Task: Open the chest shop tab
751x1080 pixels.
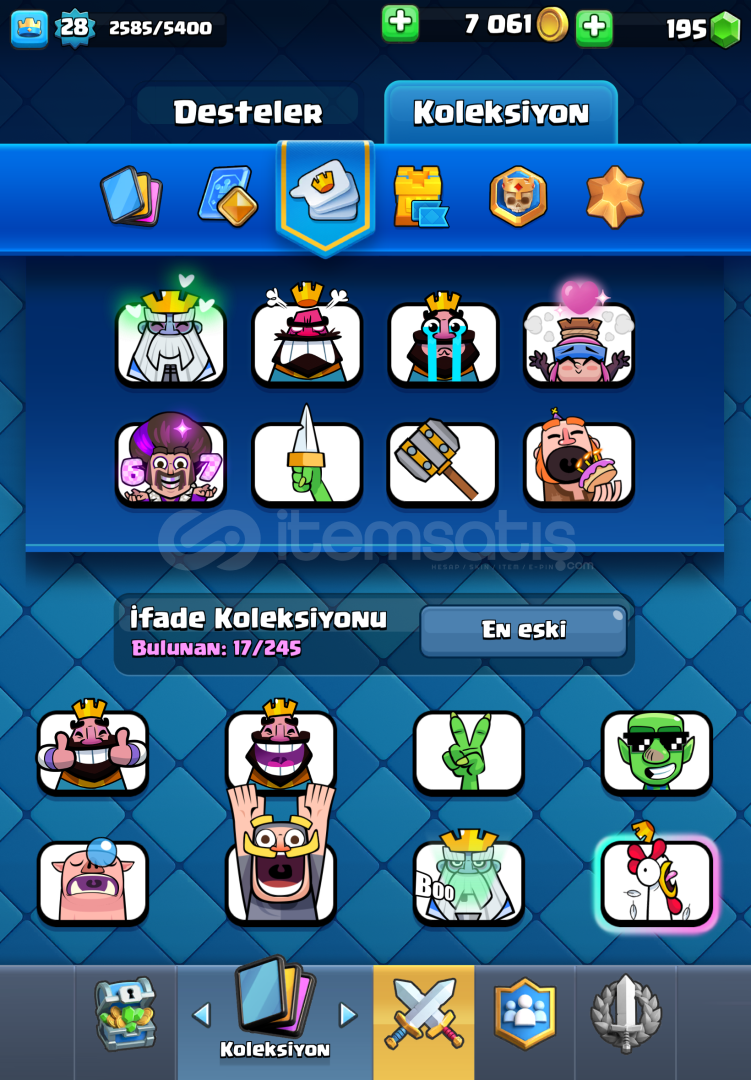Action: tap(126, 1015)
